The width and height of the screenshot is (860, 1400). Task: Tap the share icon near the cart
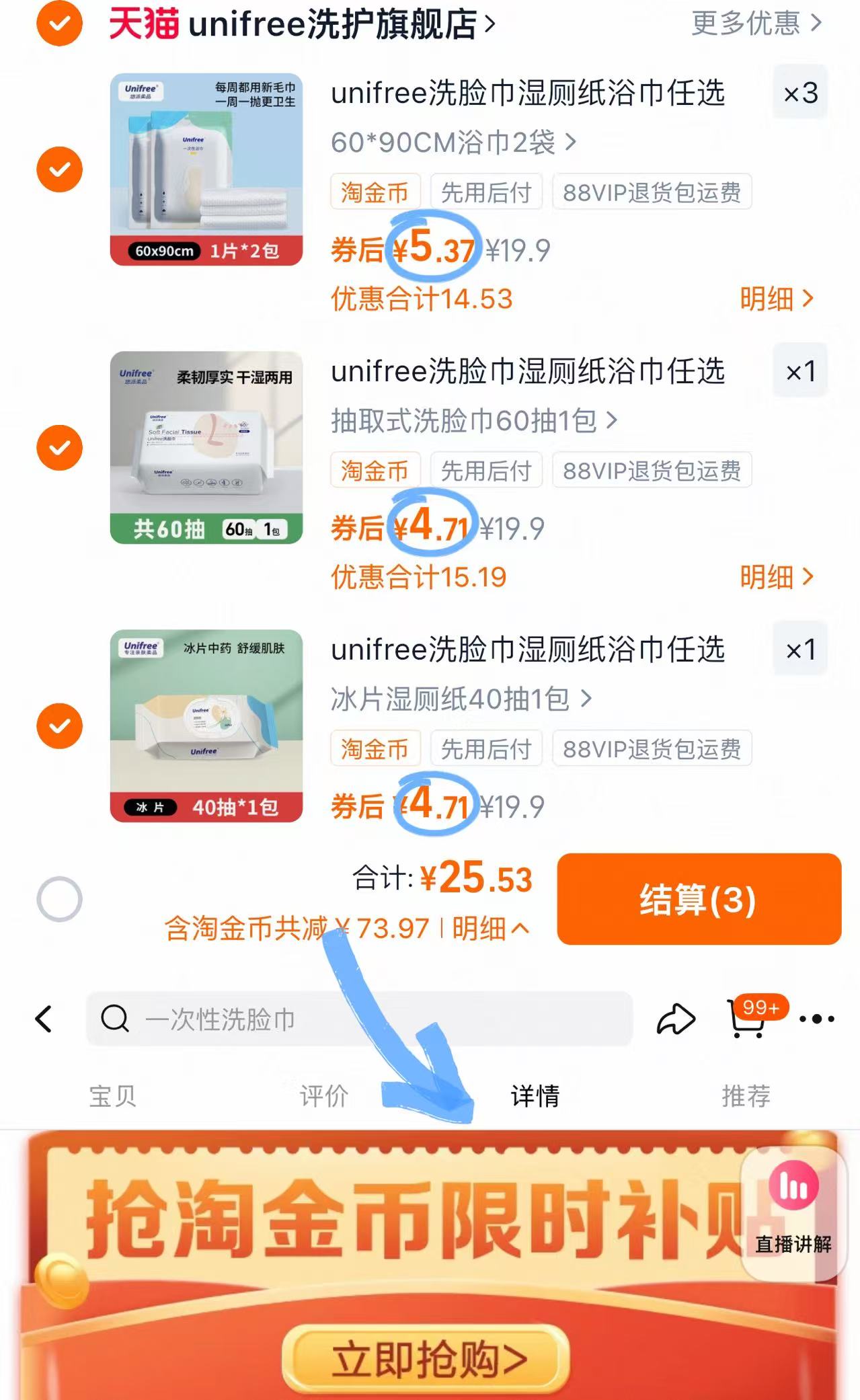click(676, 1019)
